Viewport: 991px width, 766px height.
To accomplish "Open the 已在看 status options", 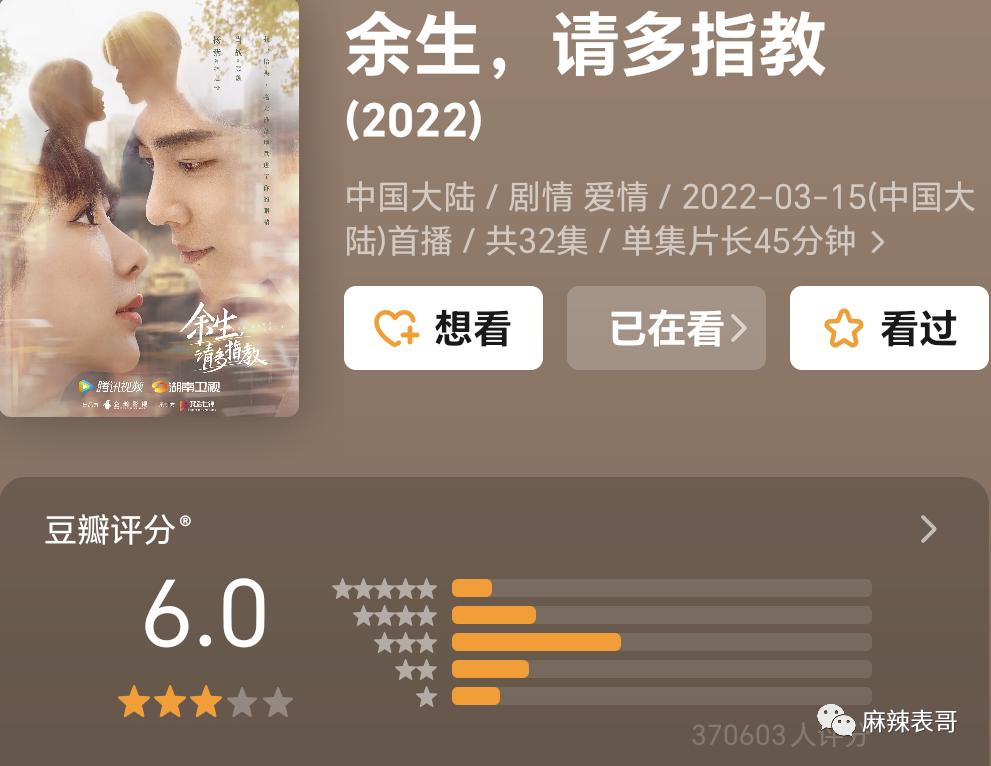I will [666, 328].
